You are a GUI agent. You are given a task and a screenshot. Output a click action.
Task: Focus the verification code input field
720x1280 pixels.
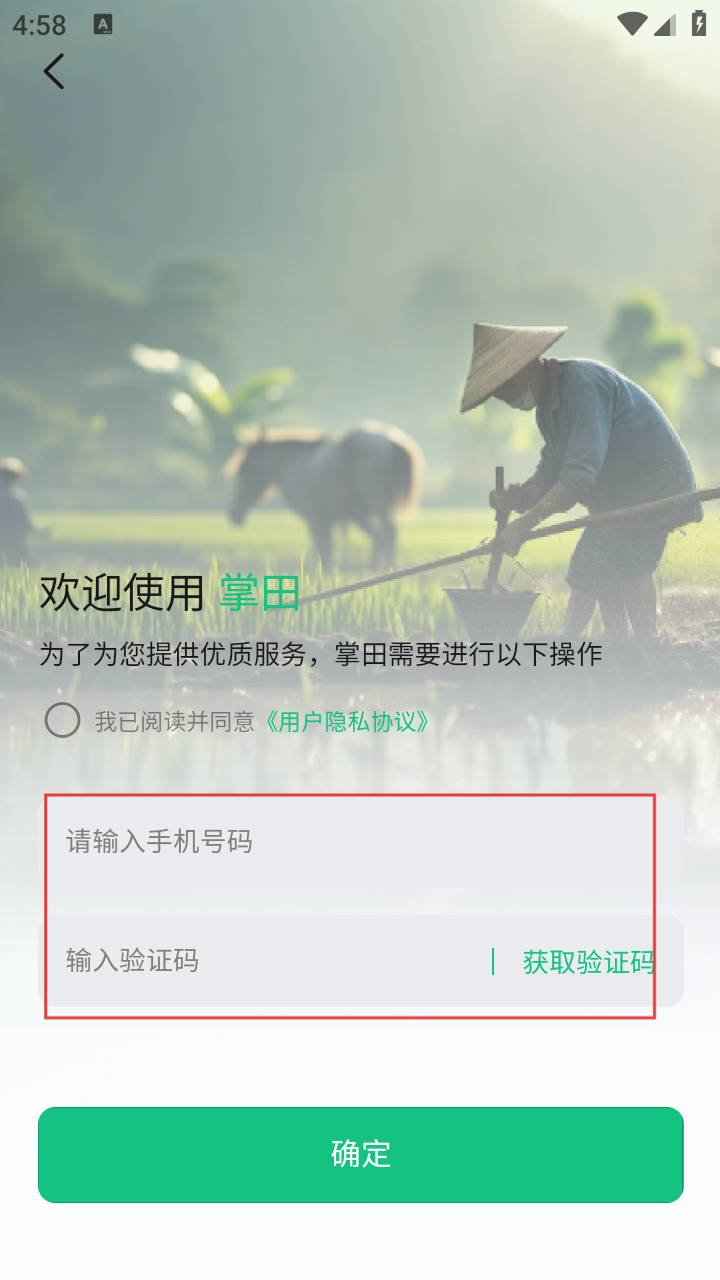(x=270, y=961)
